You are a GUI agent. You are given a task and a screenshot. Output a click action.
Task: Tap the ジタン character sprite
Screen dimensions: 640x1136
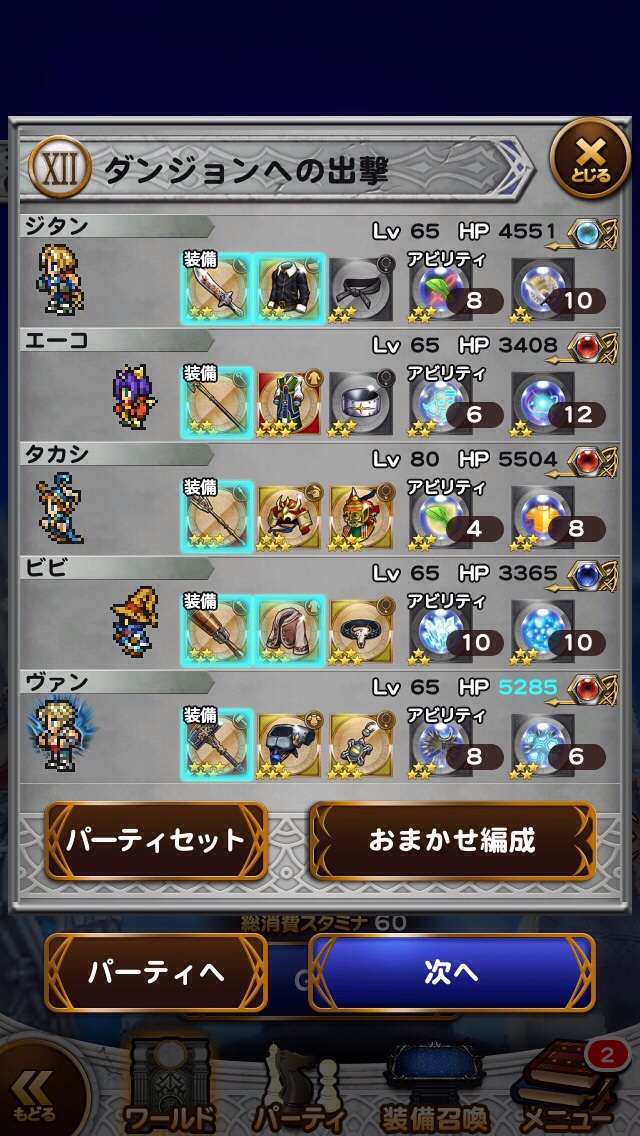[62, 280]
